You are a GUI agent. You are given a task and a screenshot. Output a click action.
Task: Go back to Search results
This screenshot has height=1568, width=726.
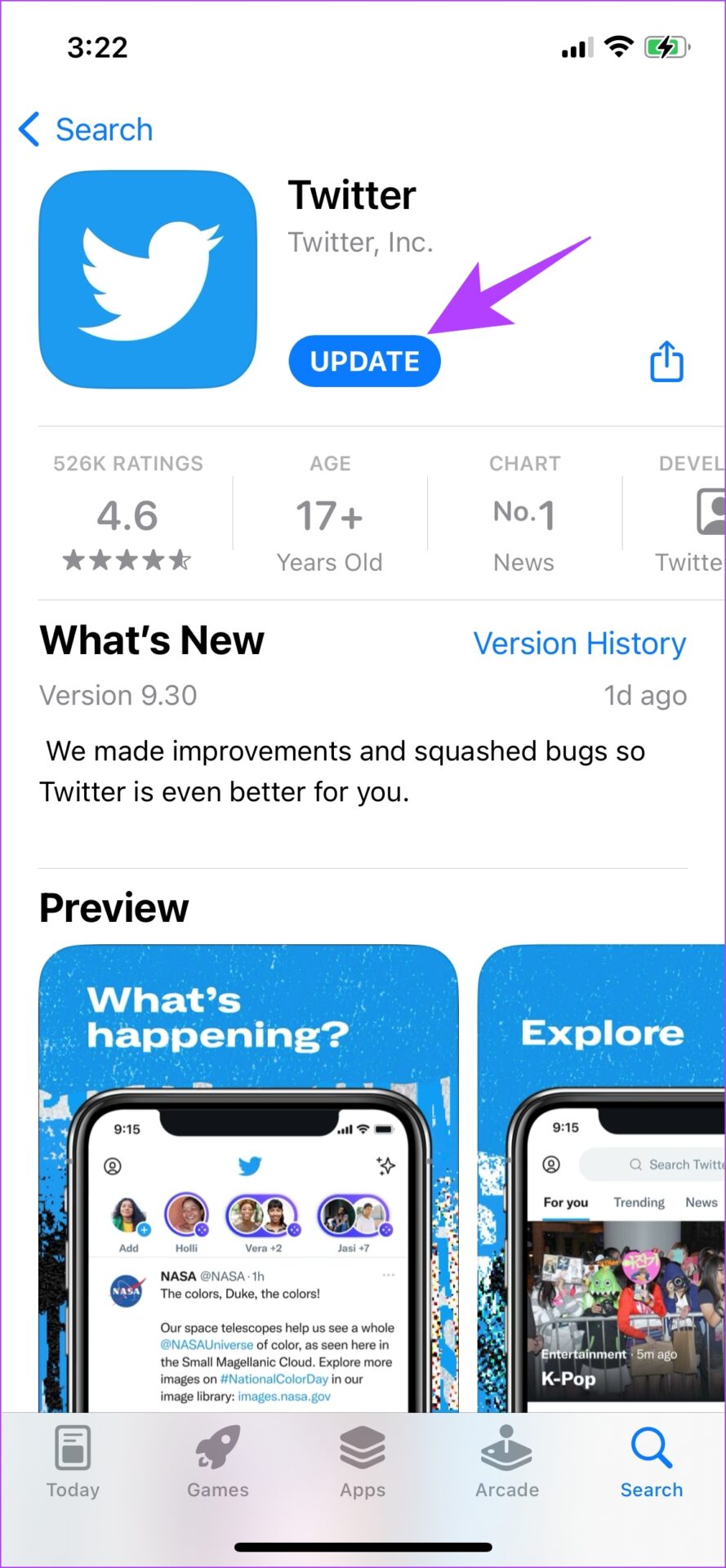[86, 130]
